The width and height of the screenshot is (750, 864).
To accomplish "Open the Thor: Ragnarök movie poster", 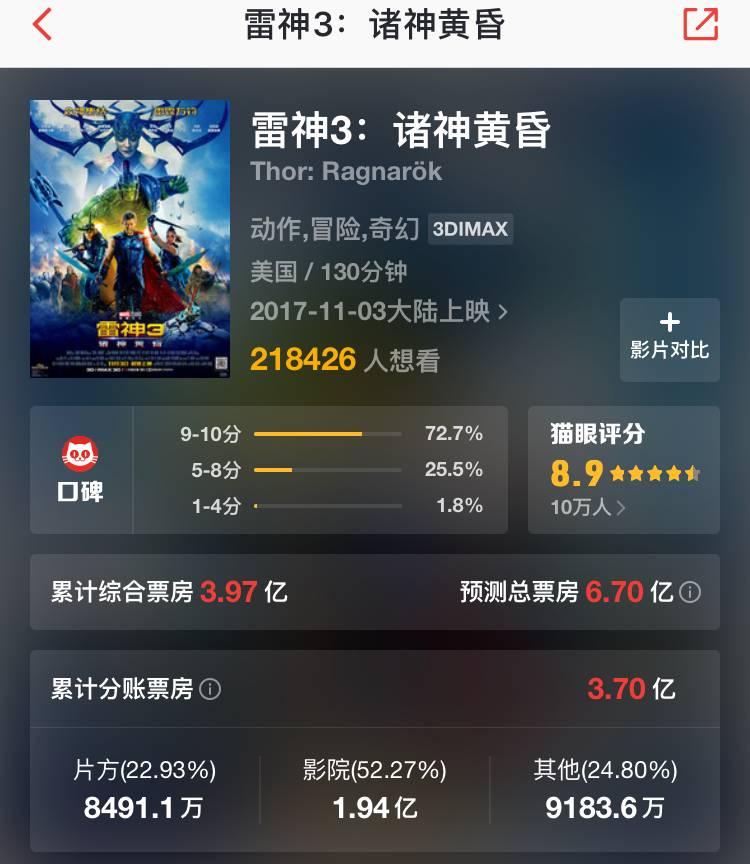I will [x=129, y=238].
